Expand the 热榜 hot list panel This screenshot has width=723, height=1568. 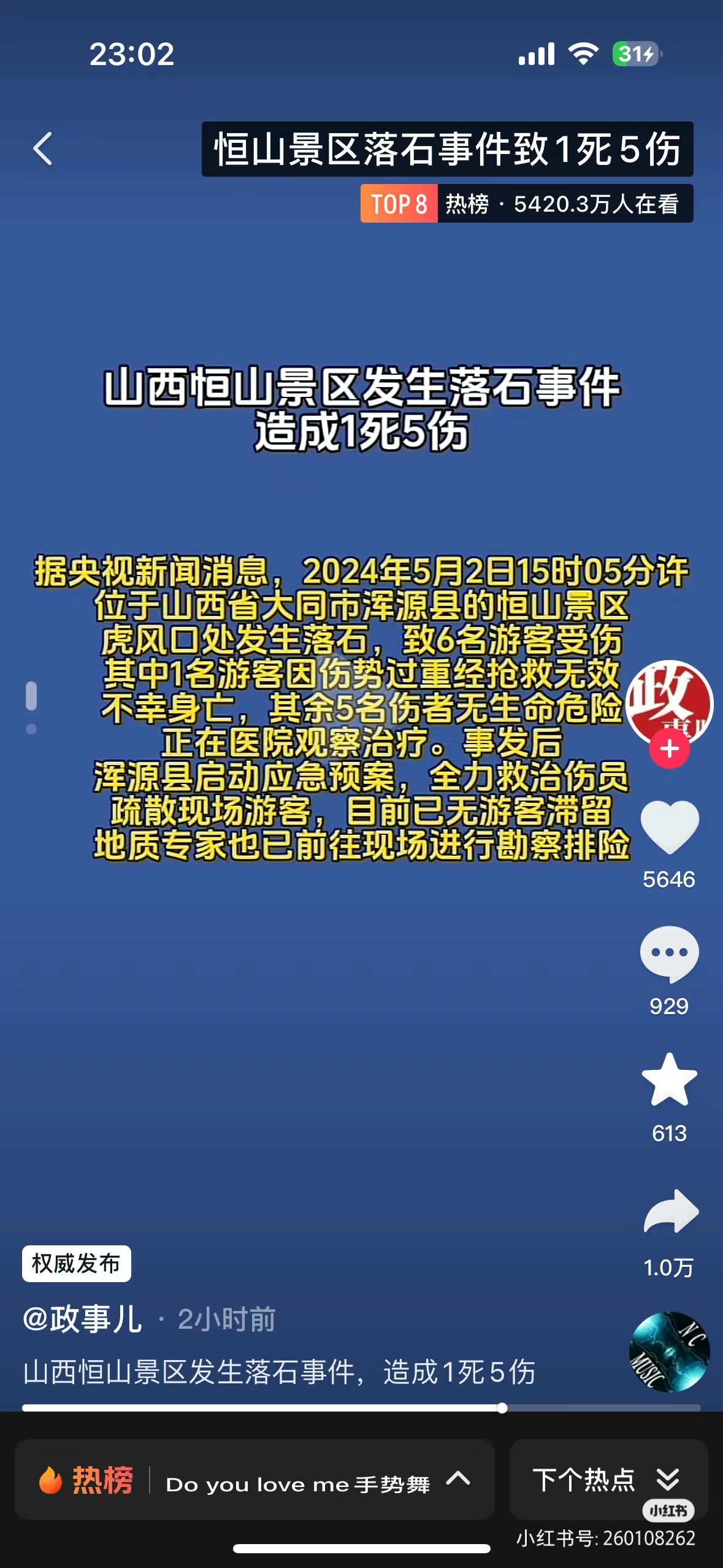[254, 1480]
